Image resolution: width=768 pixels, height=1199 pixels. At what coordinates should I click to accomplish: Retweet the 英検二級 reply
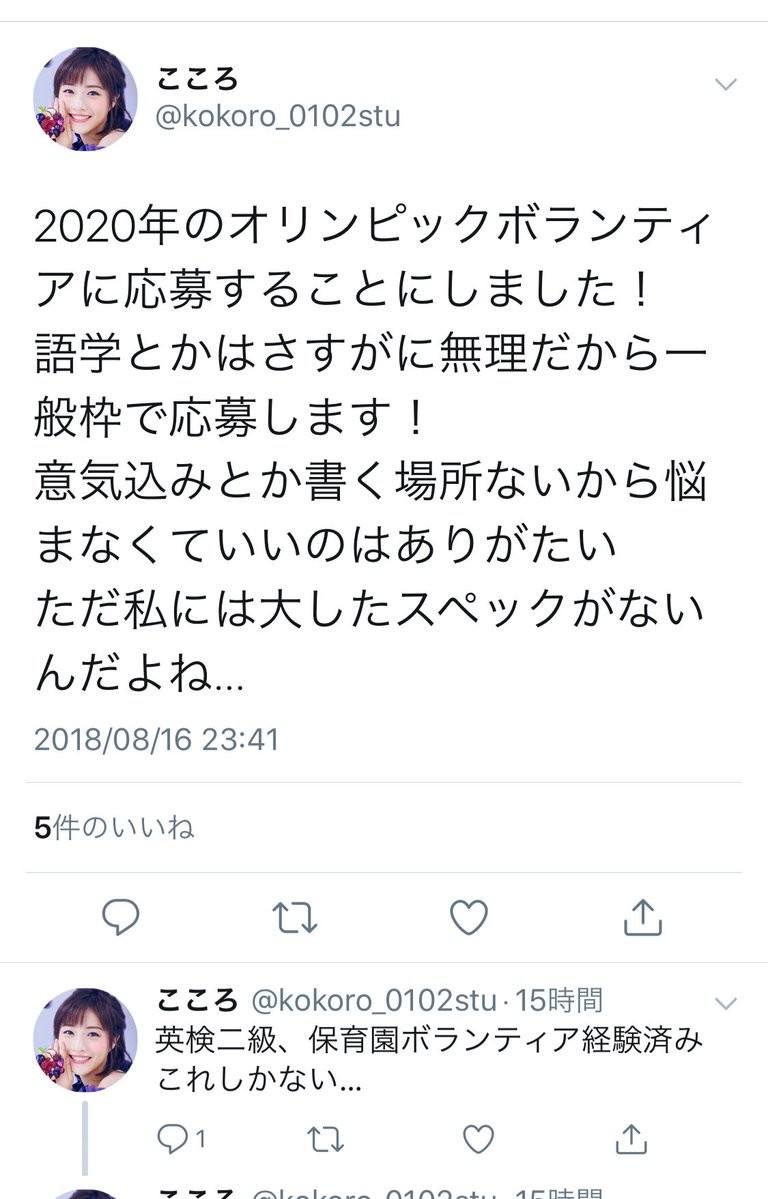pyautogui.click(x=326, y=1138)
